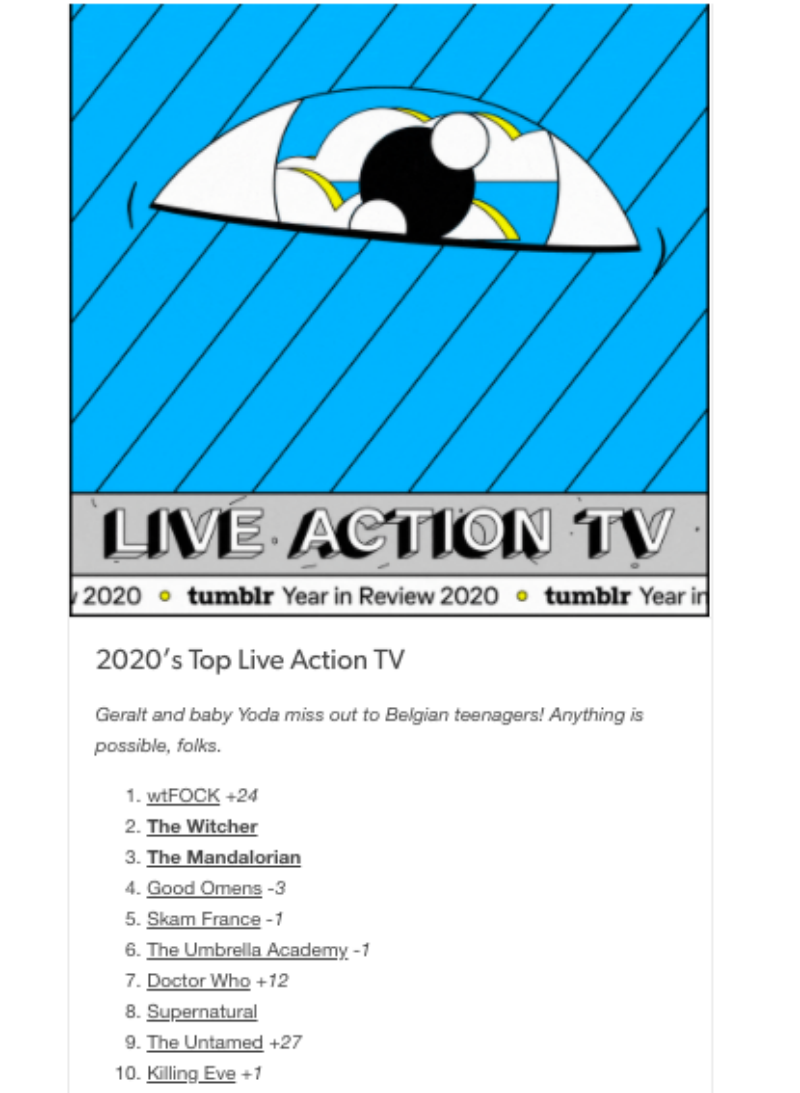Viewport: 800px width, 1093px height.
Task: Tap The Umbrella Academy link
Action: pyautogui.click(x=247, y=950)
